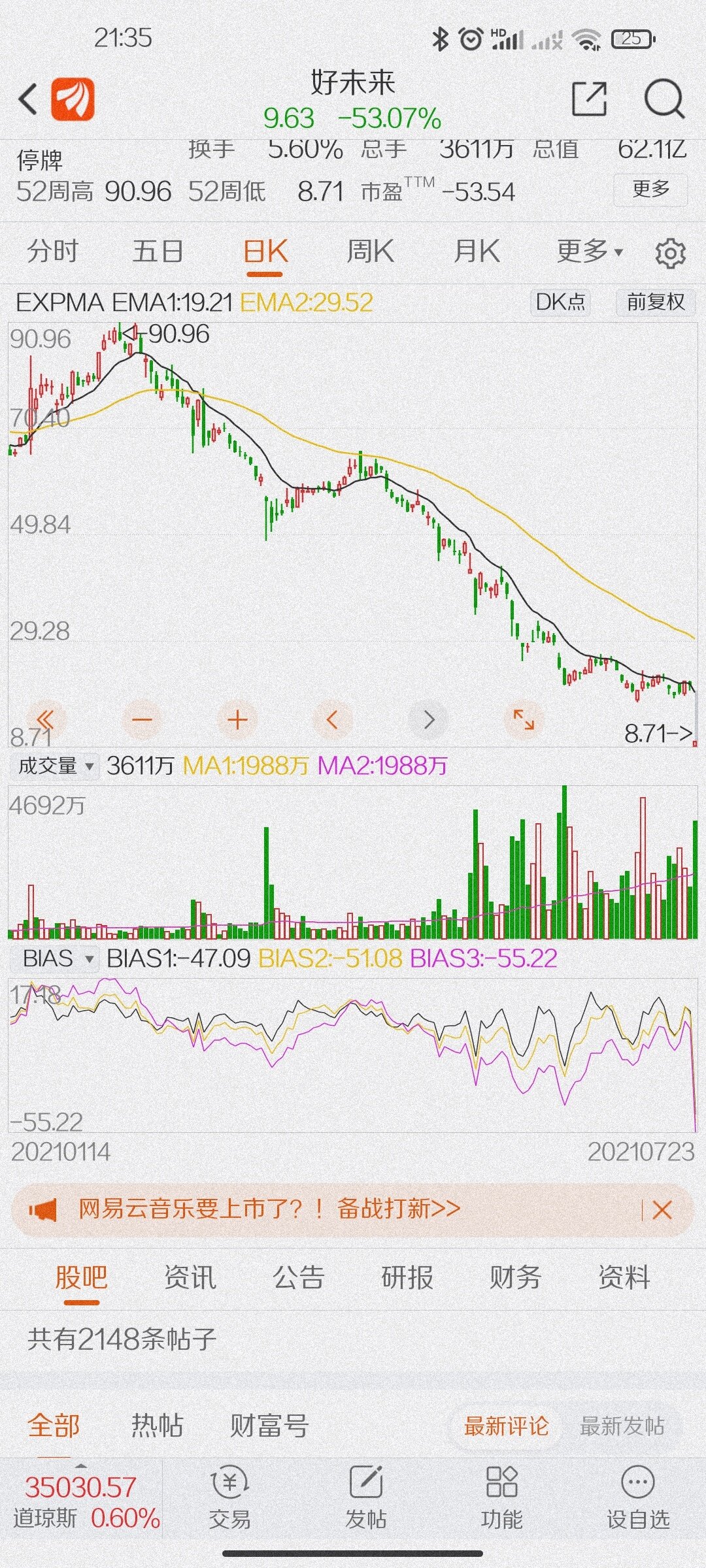Viewport: 706px width, 1568px height.
Task: Expand the chart to fullscreen
Action: [x=524, y=720]
